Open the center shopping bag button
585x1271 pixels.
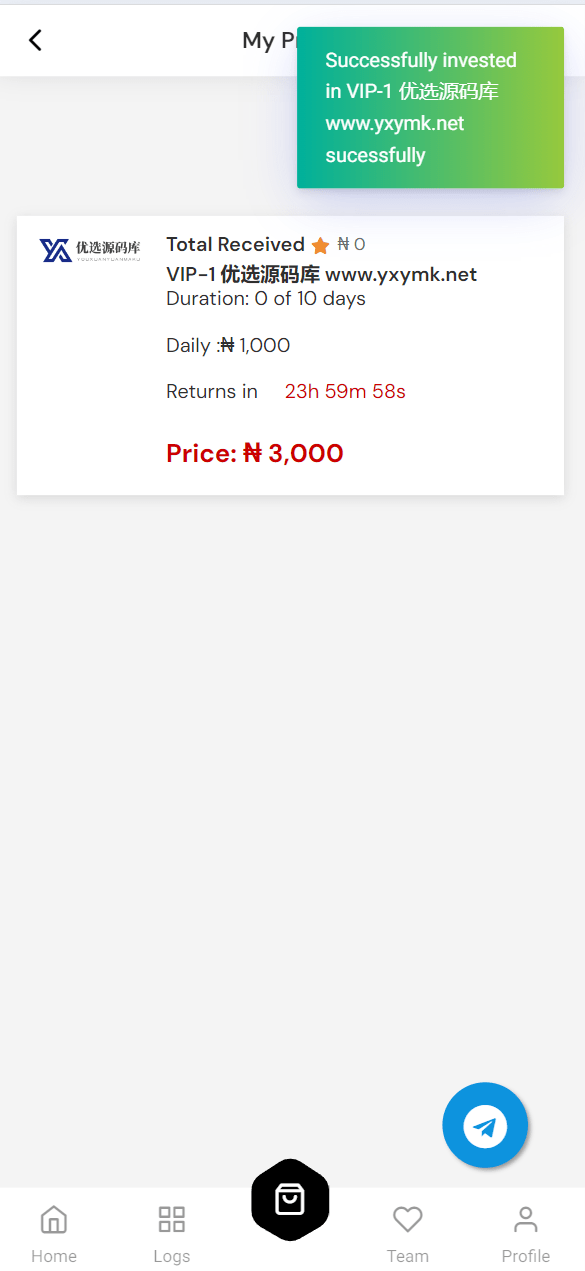tap(290, 1199)
